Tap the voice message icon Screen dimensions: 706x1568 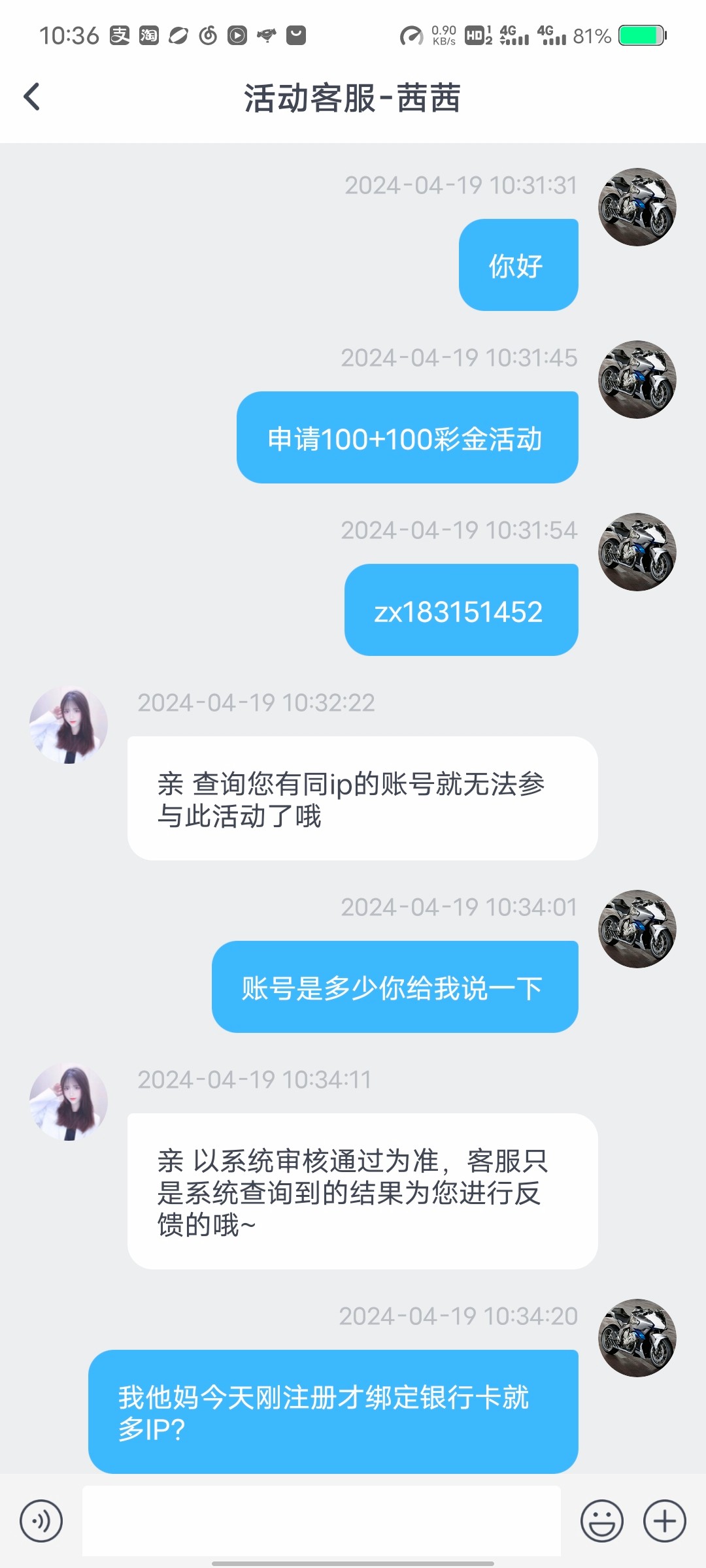[x=41, y=1520]
